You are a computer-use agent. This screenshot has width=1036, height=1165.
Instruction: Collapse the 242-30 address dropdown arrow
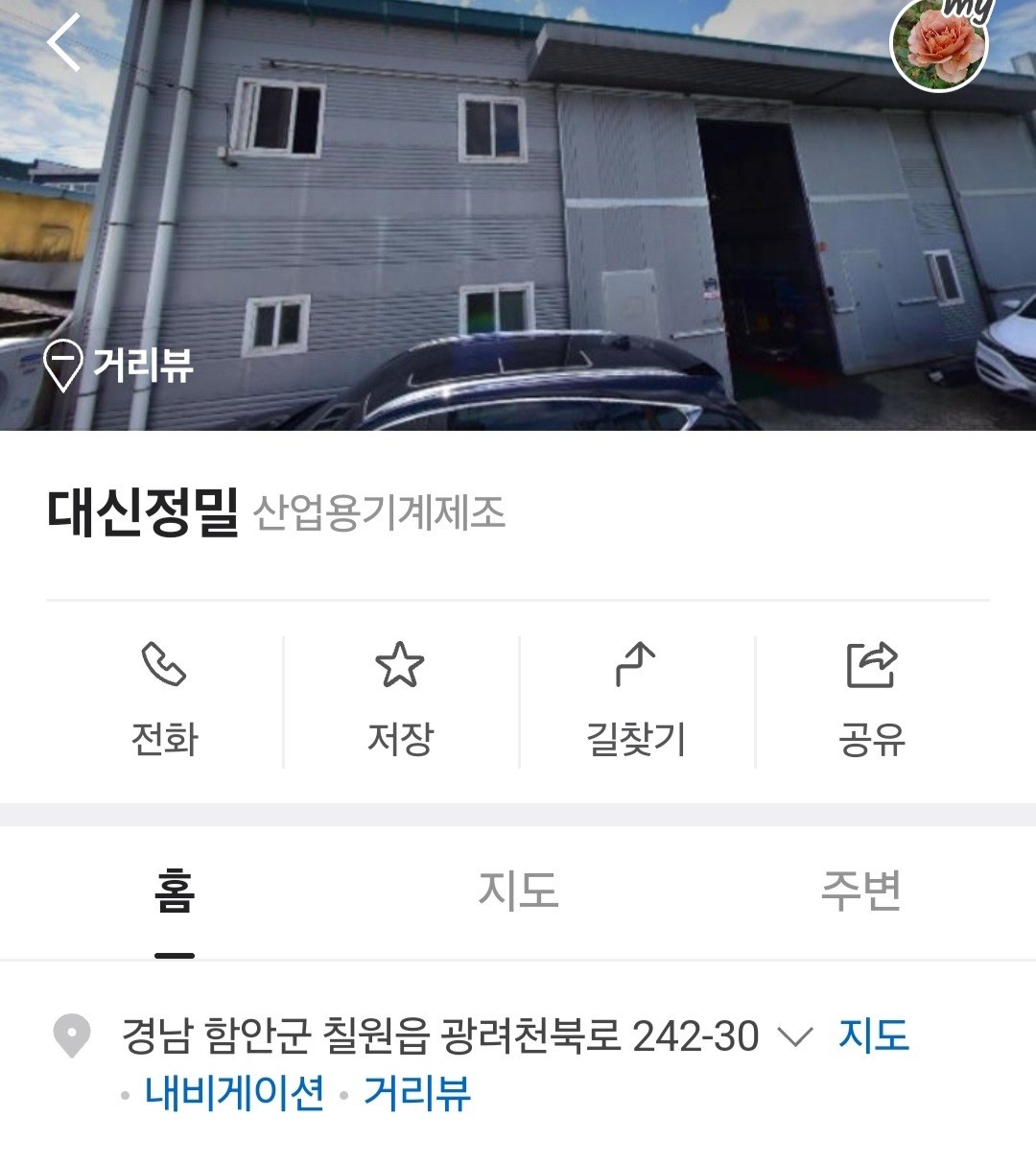[x=796, y=1036]
